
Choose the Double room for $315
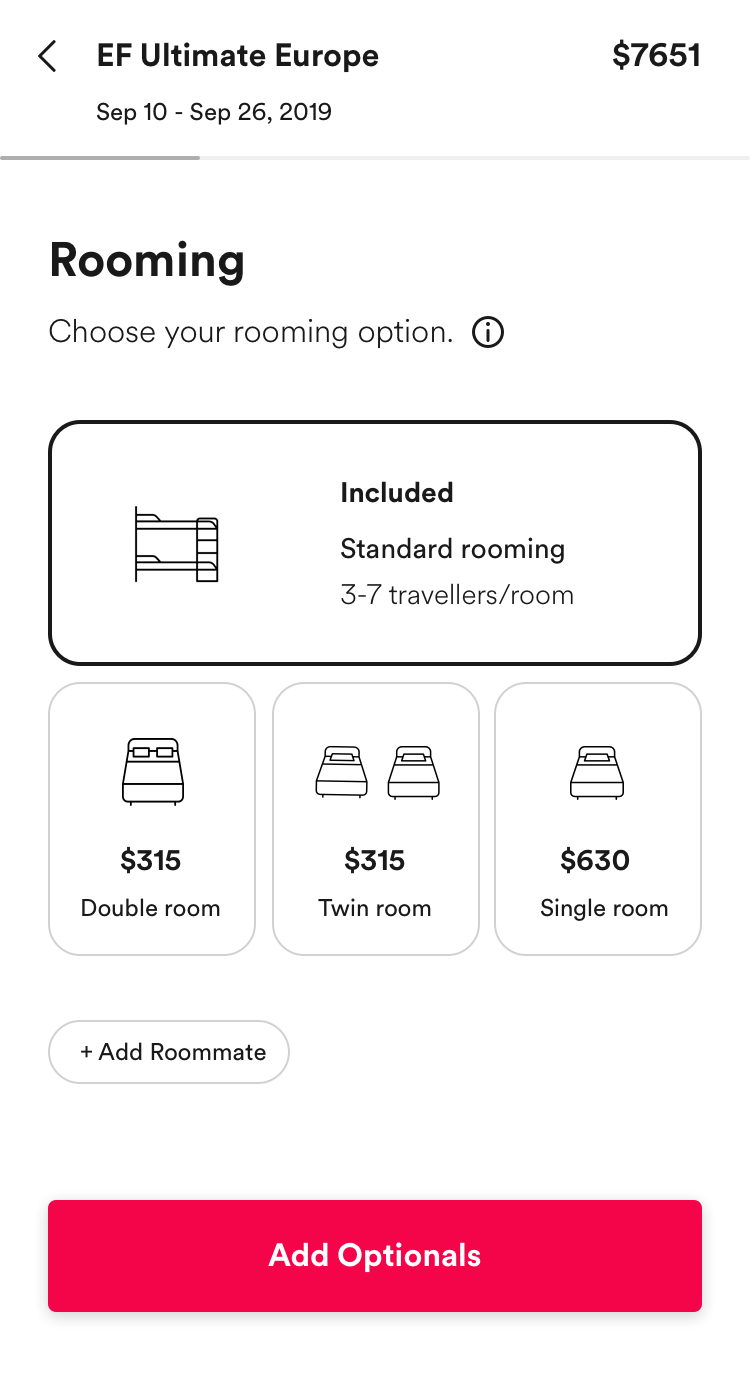click(152, 819)
